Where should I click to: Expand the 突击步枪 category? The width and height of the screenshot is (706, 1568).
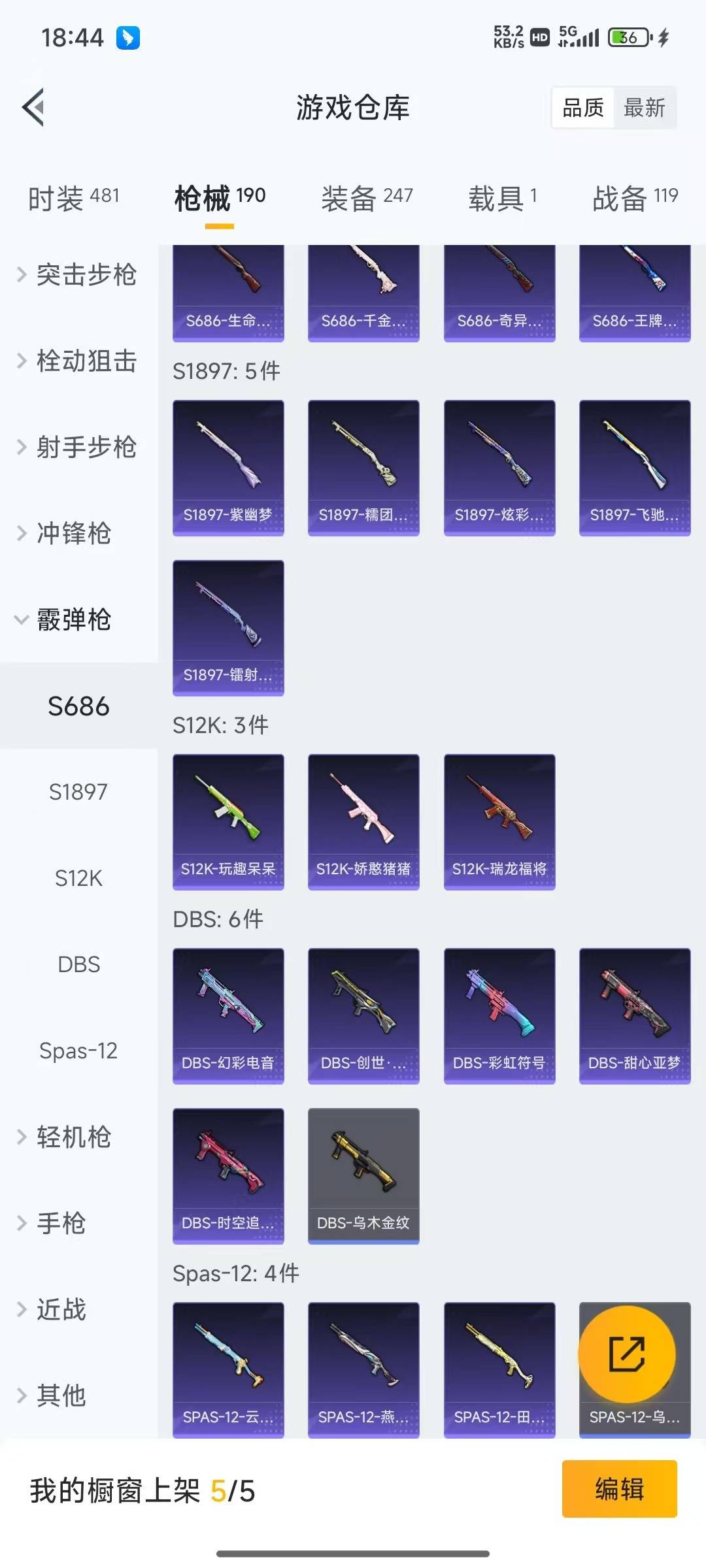[78, 274]
